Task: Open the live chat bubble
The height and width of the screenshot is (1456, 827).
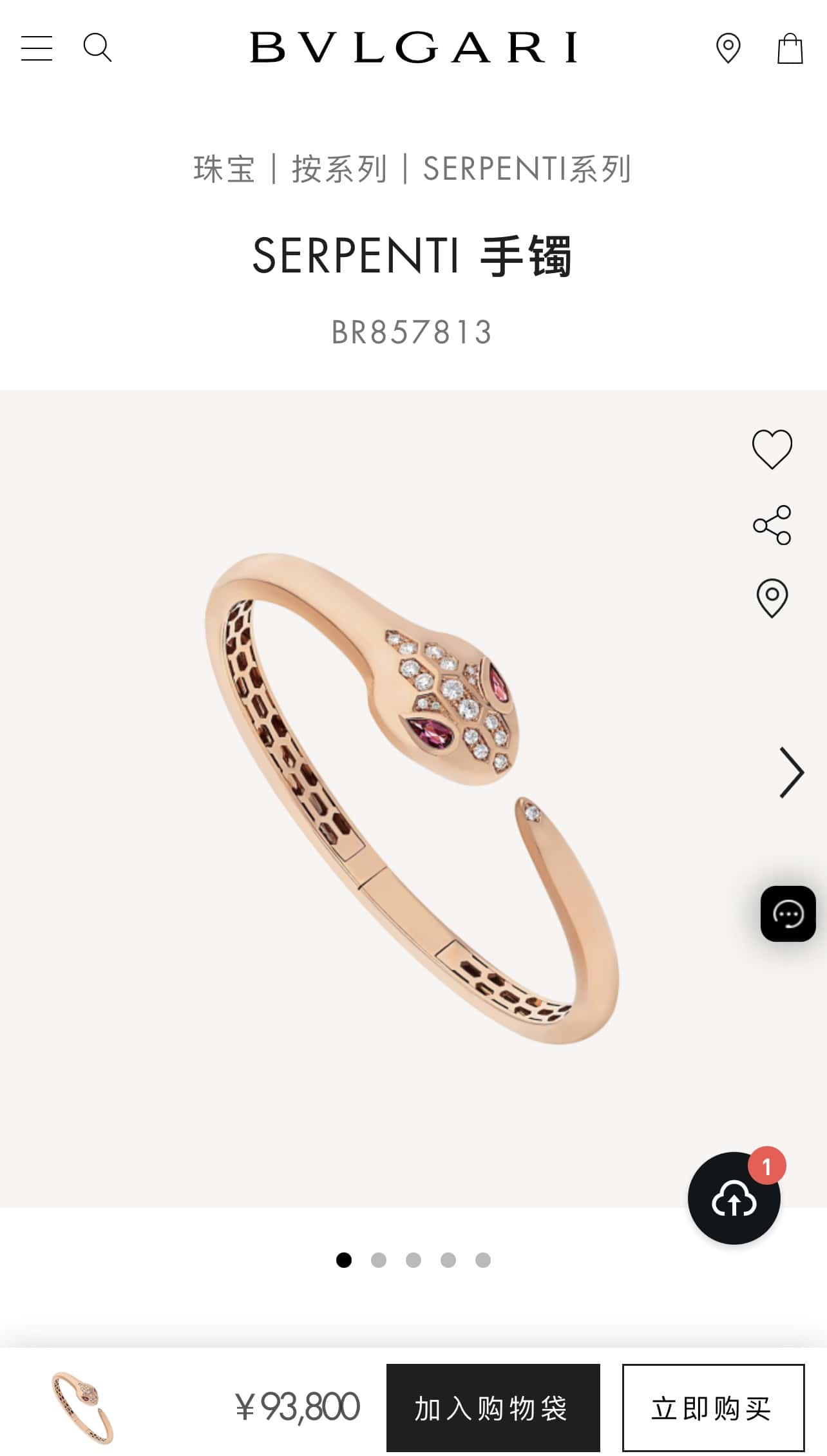Action: tap(788, 914)
